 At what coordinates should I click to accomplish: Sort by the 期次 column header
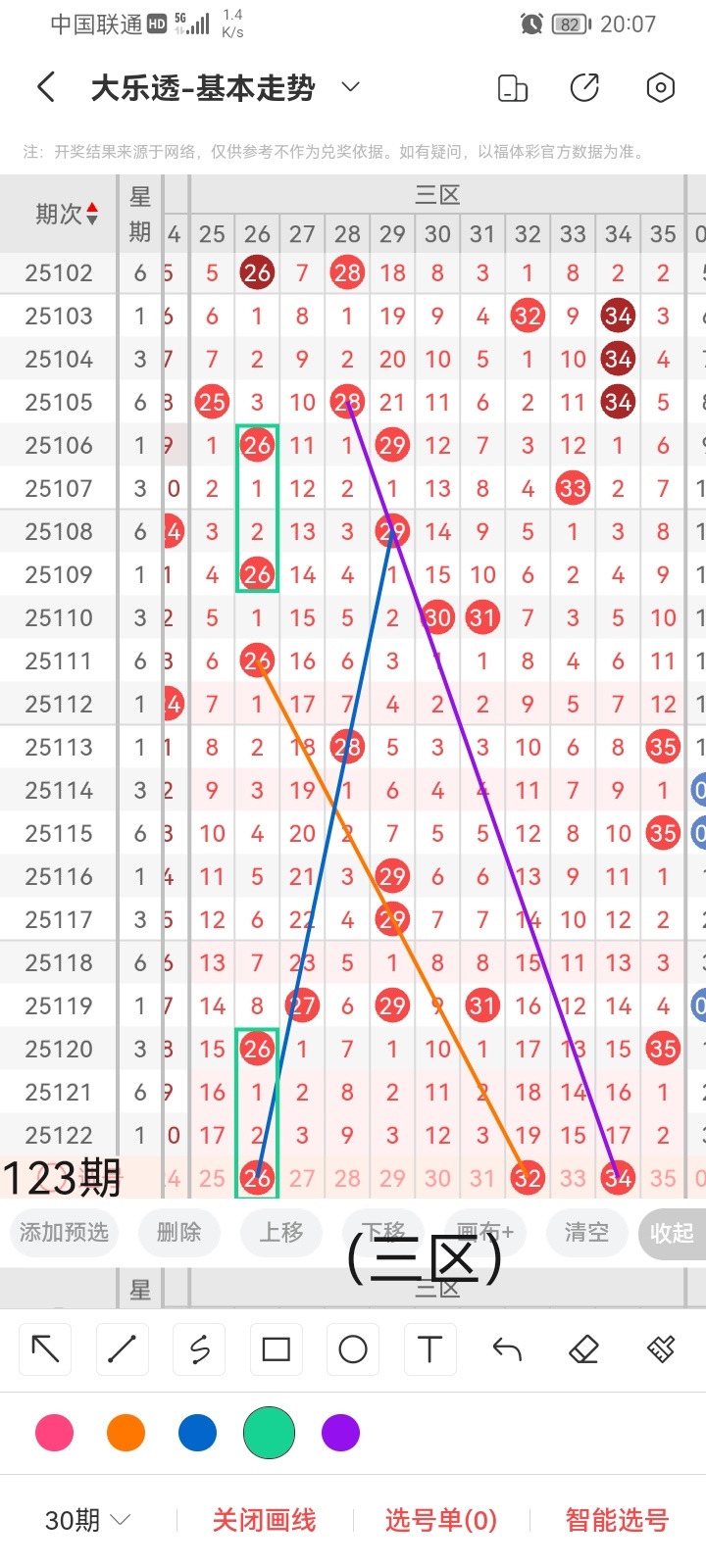tap(66, 214)
